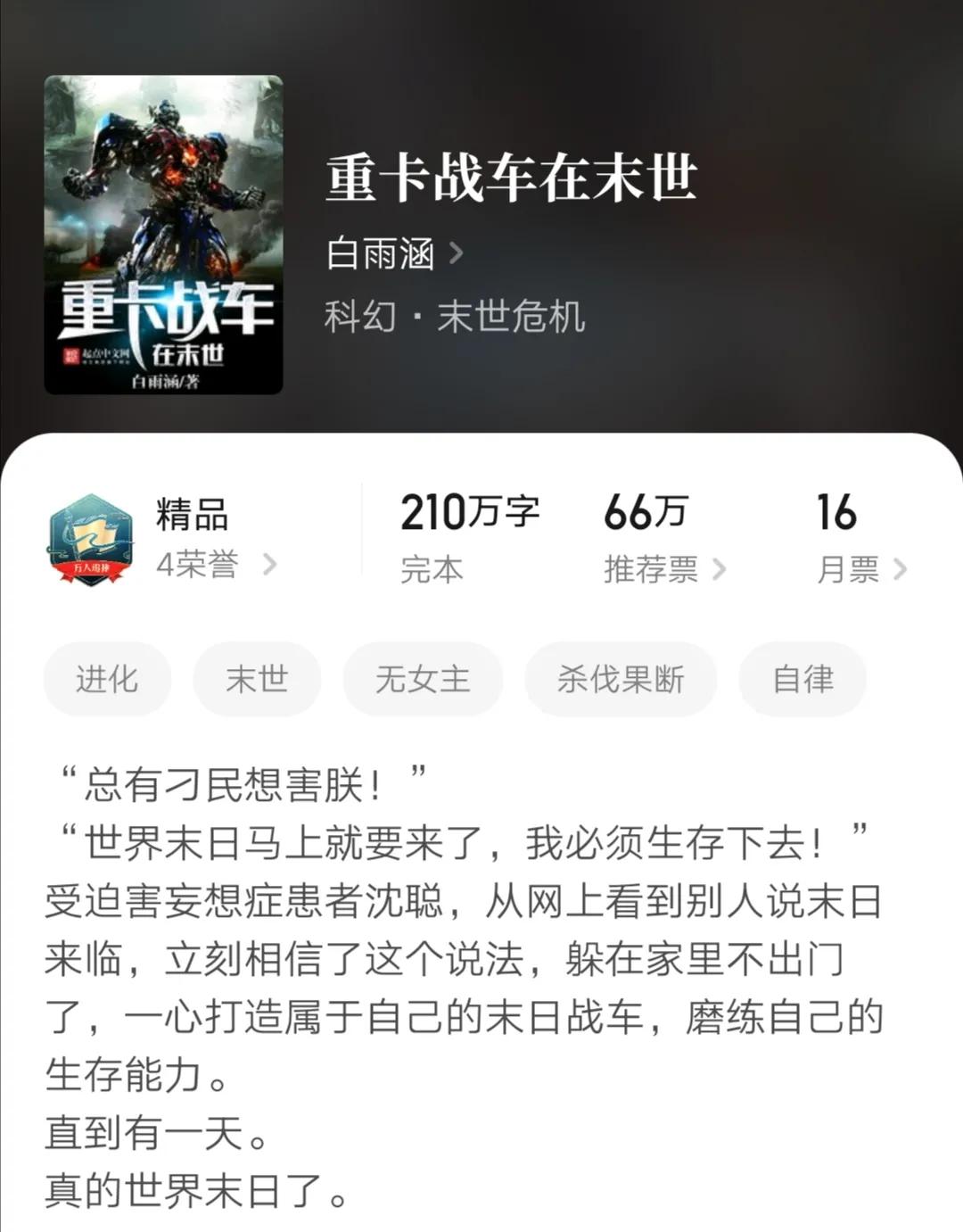This screenshot has height=1232, width=963.
Task: Open the 月票 details
Action: [x=860, y=568]
